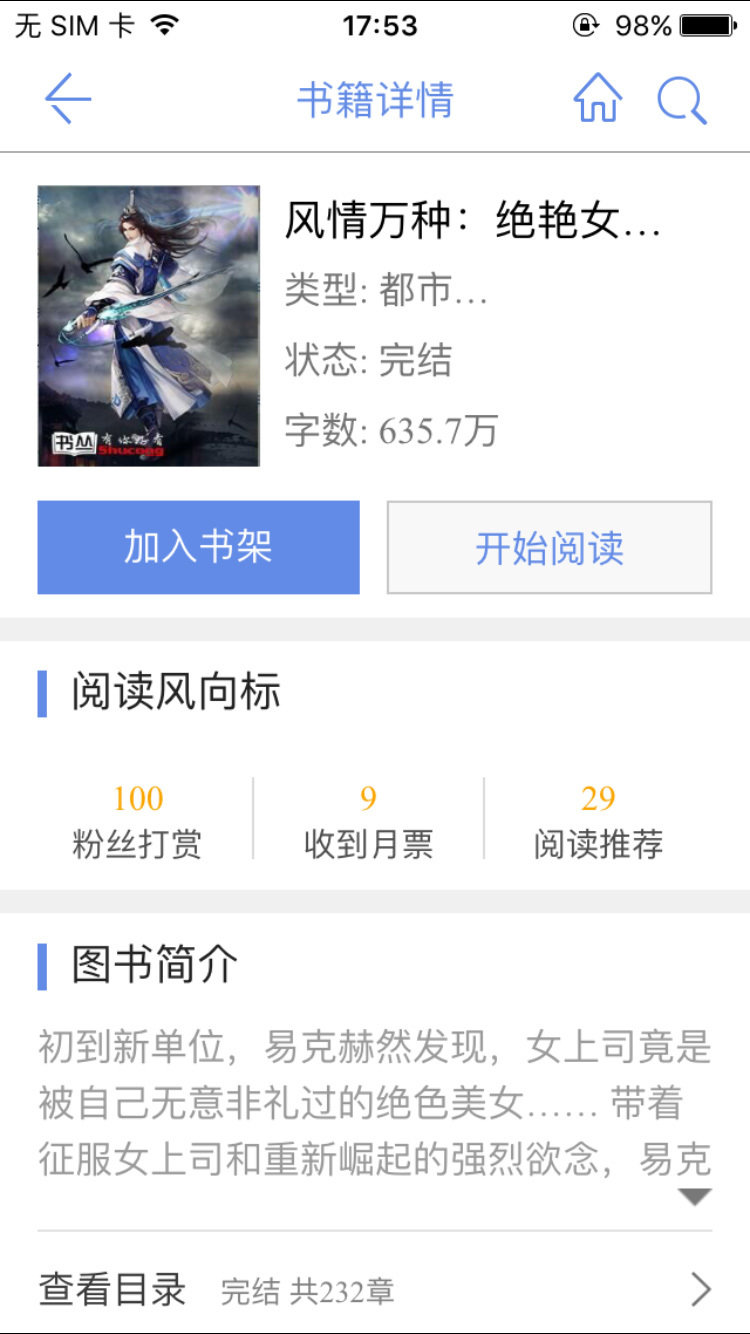This screenshot has height=1334, width=750.
Task: Open the home icon in header
Action: 597,99
